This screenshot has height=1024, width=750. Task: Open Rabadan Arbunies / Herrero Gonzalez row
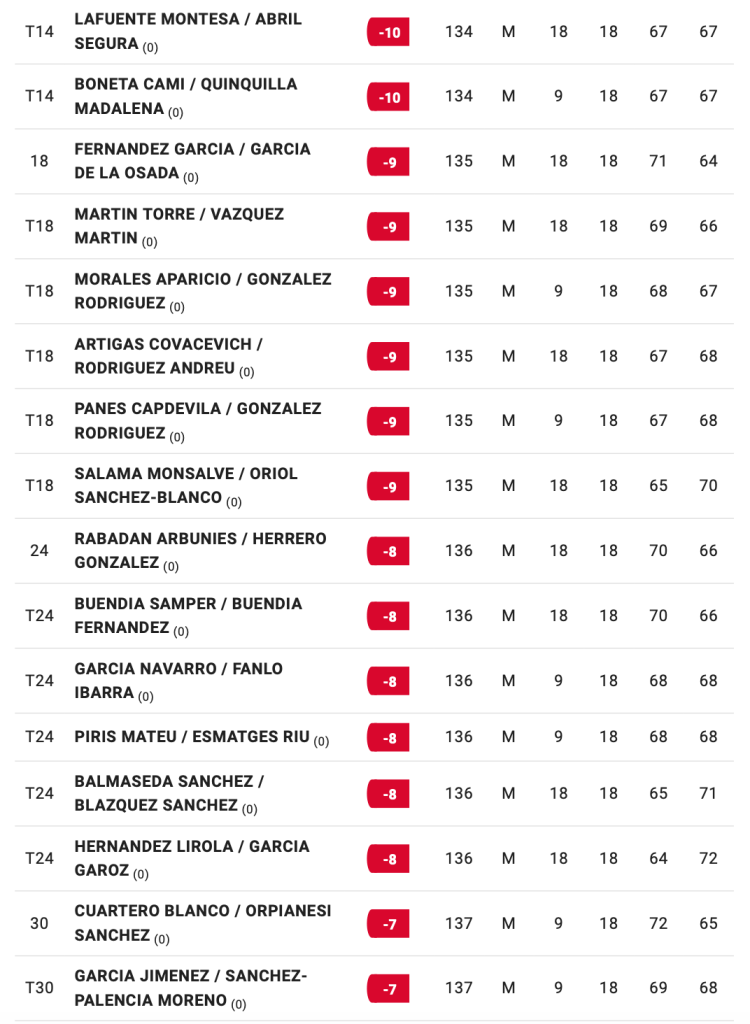(x=200, y=551)
